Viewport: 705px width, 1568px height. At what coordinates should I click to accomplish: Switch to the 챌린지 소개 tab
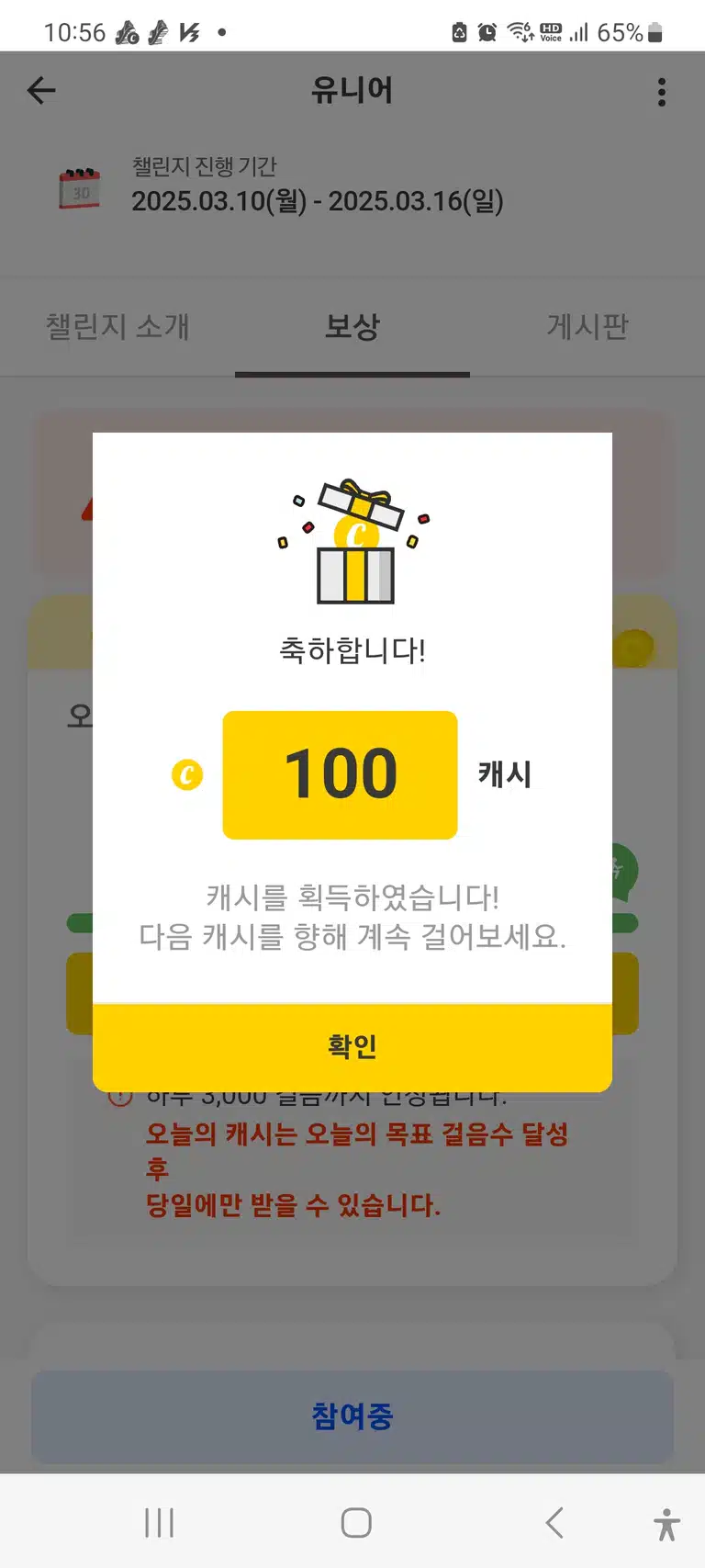(117, 326)
